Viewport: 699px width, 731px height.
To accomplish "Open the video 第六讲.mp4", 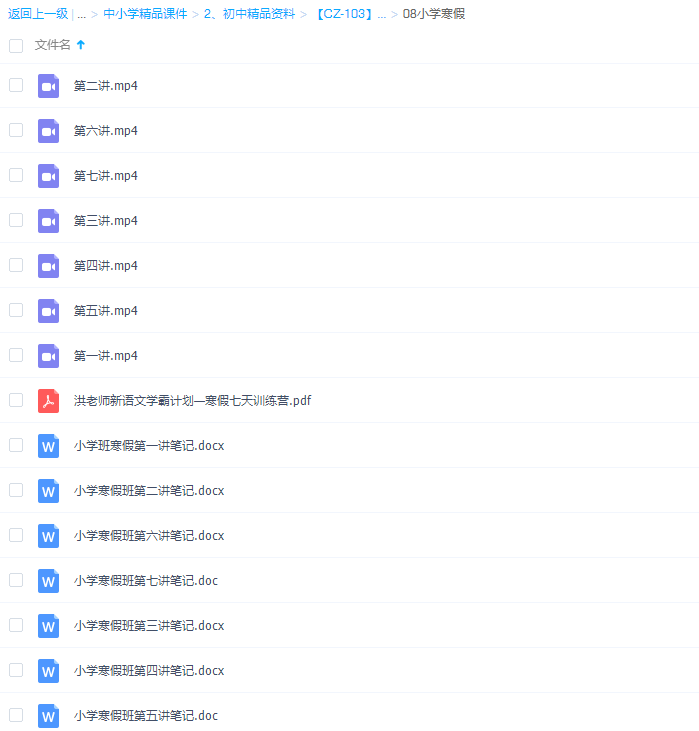I will (105, 131).
